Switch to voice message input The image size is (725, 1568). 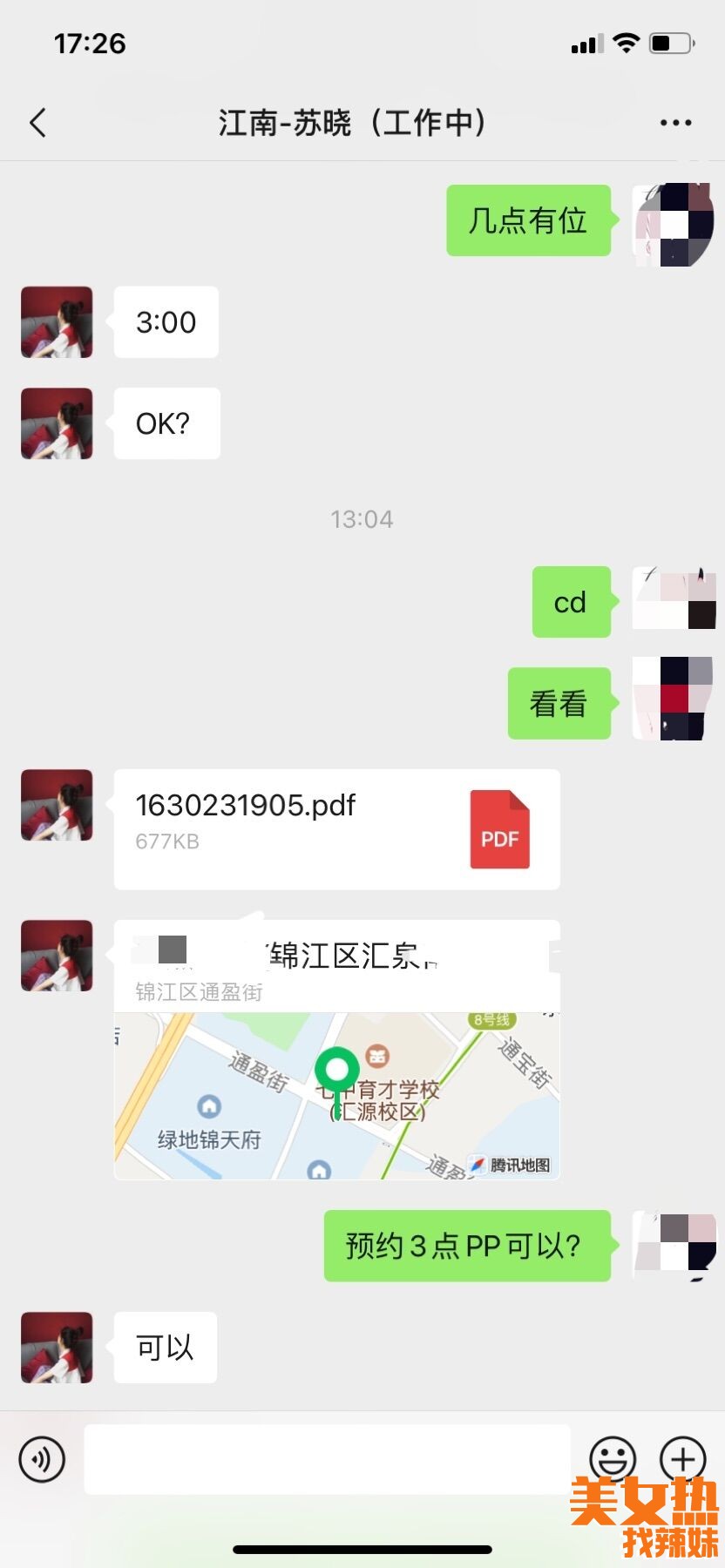tap(42, 1458)
